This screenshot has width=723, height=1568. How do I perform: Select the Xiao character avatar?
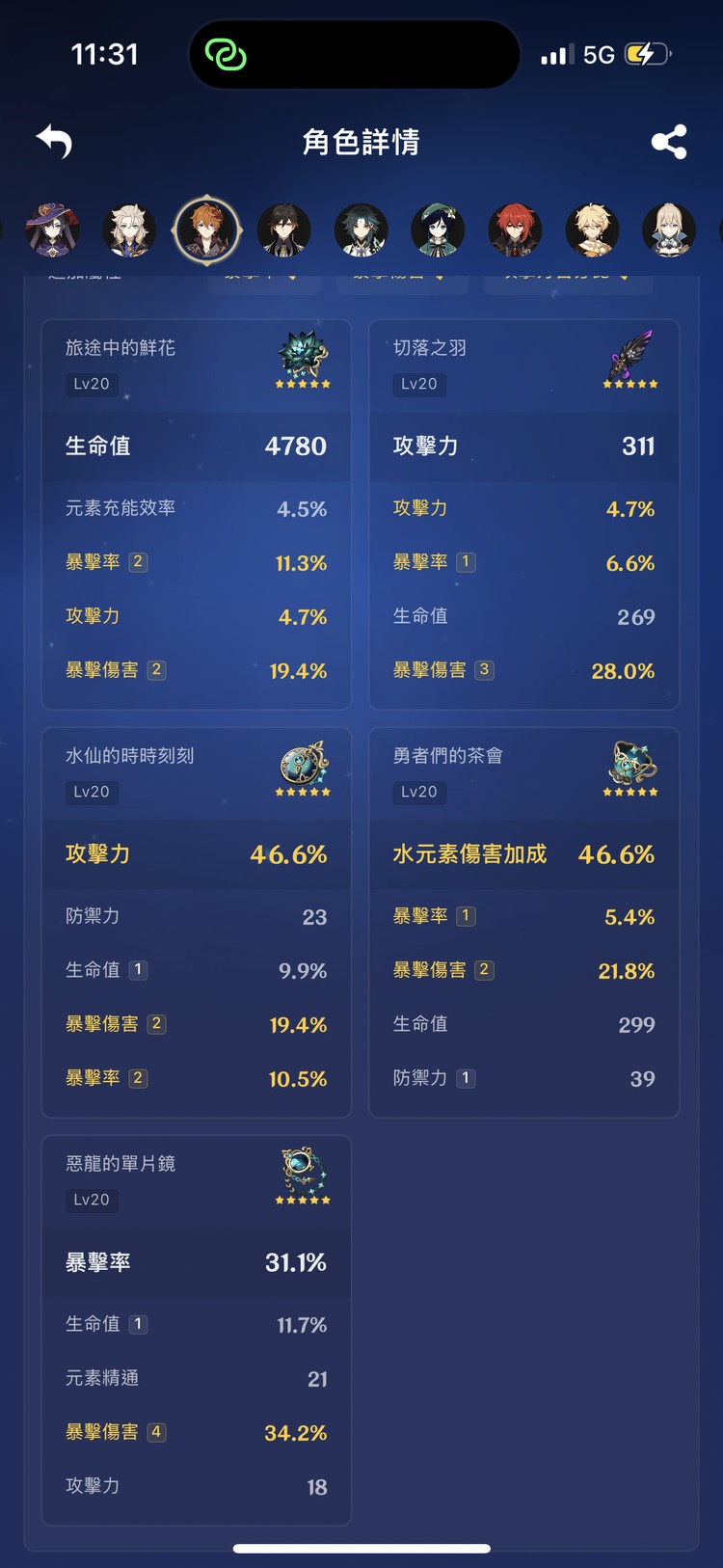361,230
